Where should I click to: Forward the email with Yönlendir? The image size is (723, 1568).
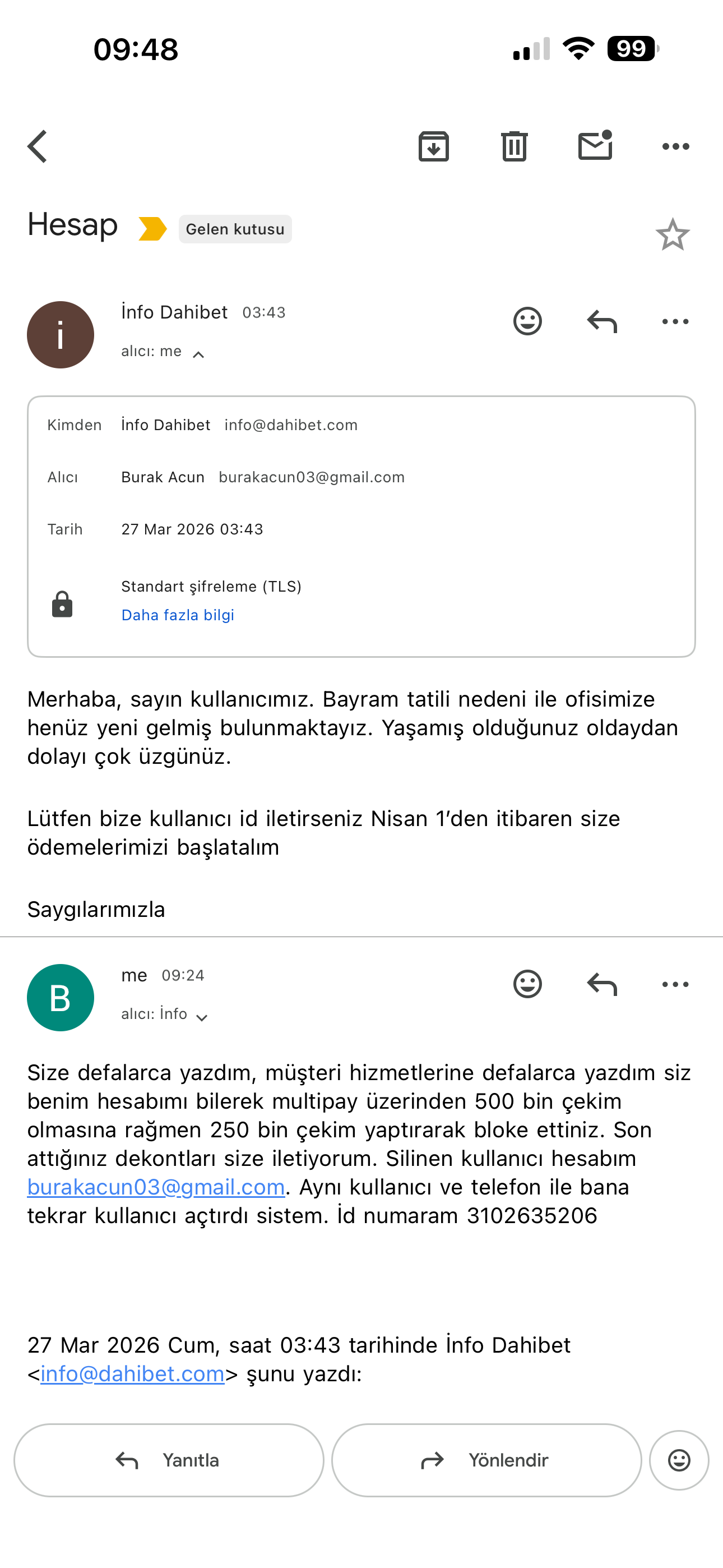[x=486, y=1460]
